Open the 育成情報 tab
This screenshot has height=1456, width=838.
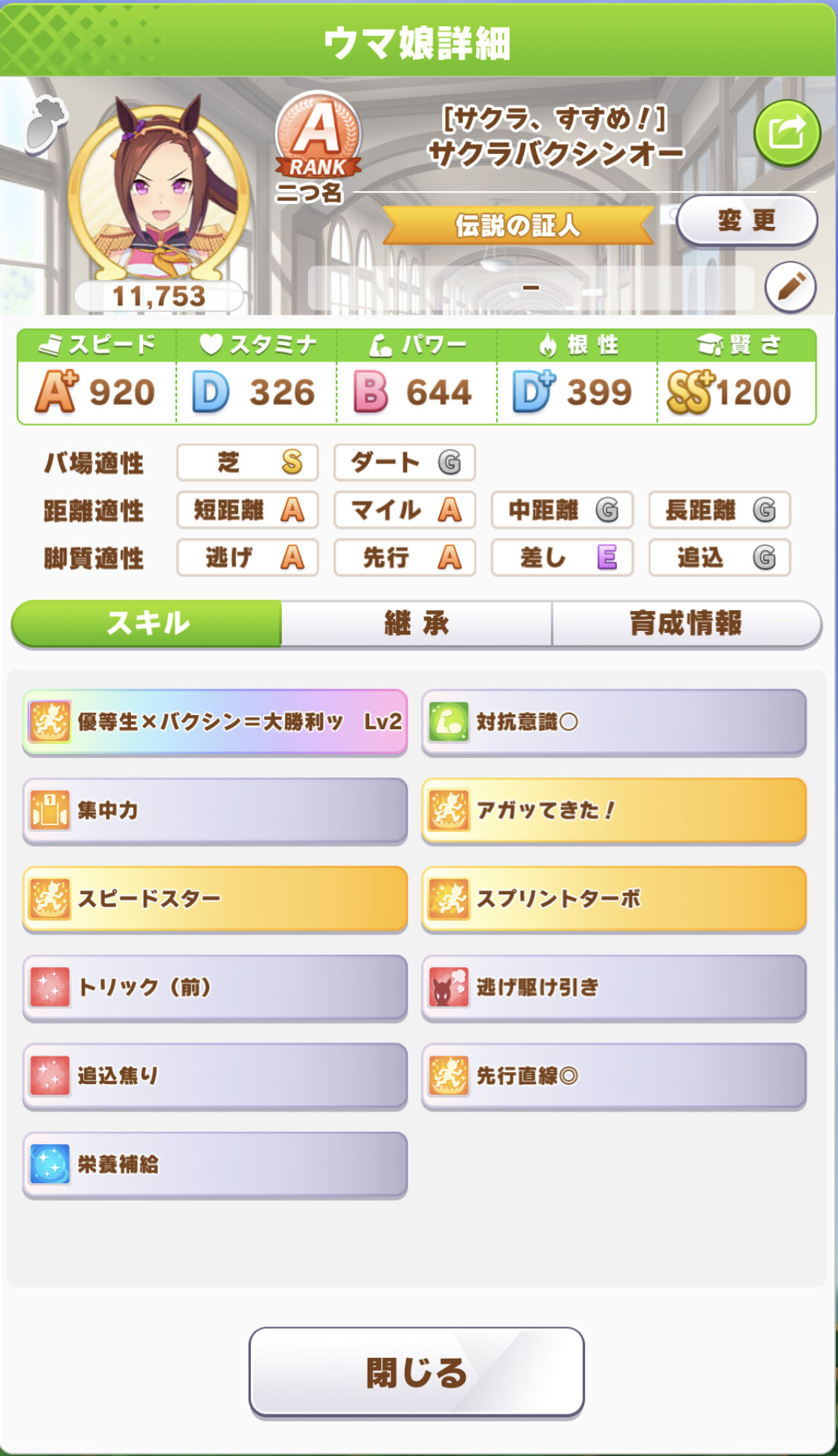click(x=685, y=623)
